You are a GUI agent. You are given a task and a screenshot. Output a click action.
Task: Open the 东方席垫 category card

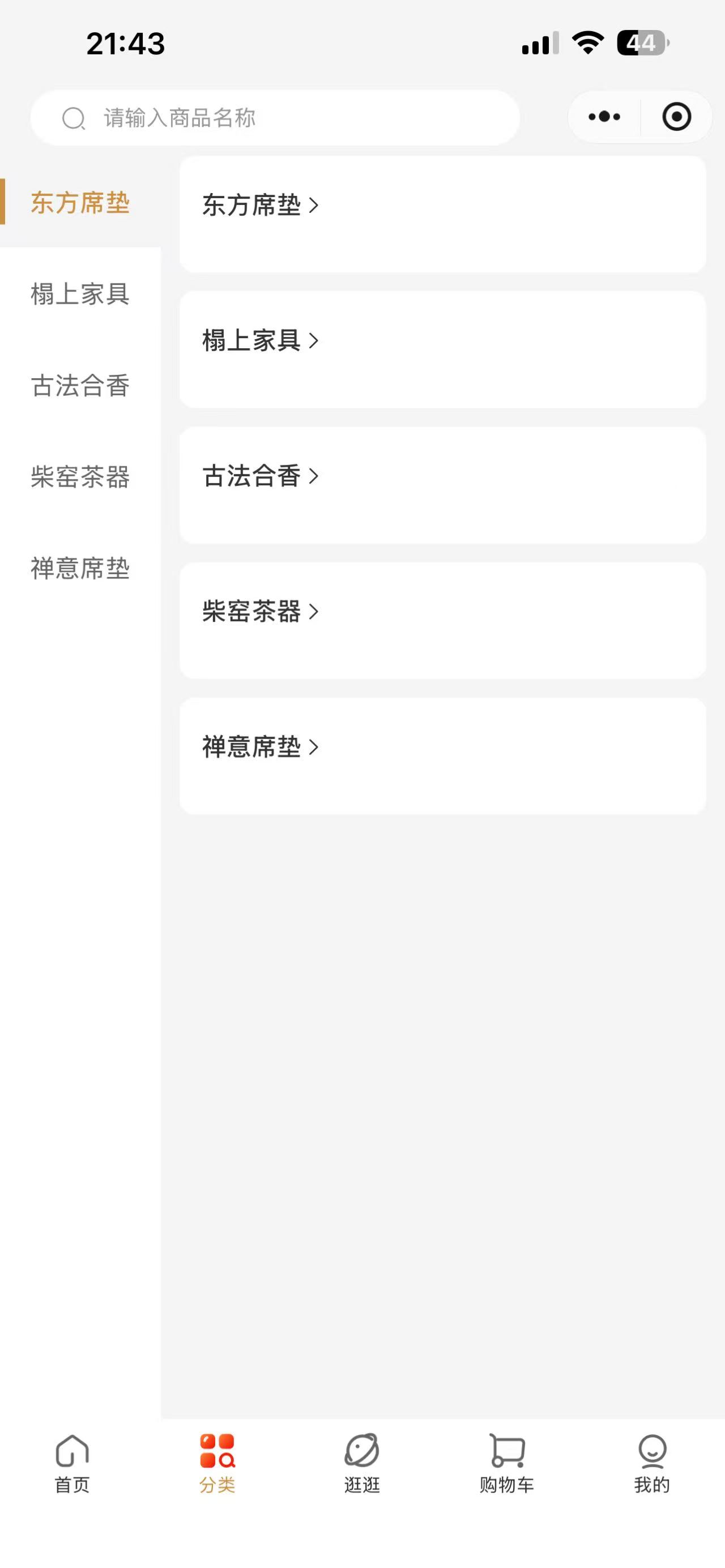[x=442, y=214]
